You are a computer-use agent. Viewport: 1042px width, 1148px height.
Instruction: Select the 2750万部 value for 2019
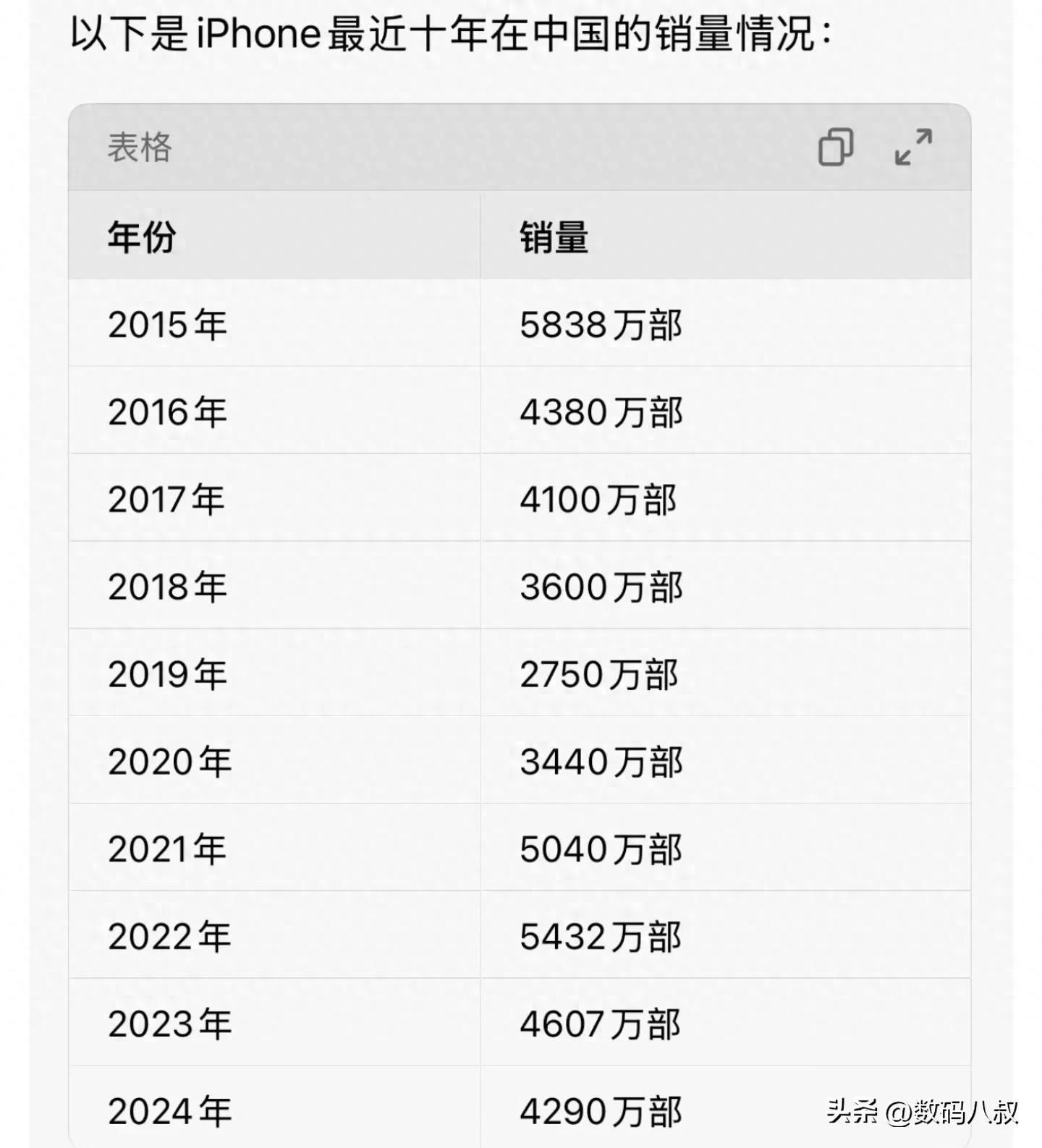tap(598, 674)
